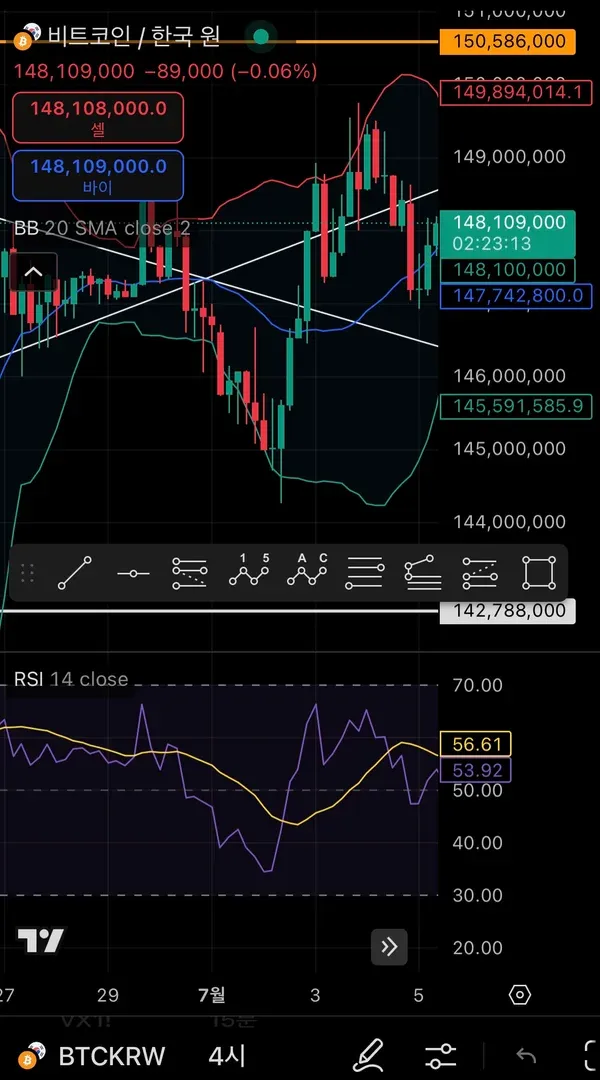Select the Fibonacci retracement tool
Screen dimensions: 600x1080
click(190, 573)
